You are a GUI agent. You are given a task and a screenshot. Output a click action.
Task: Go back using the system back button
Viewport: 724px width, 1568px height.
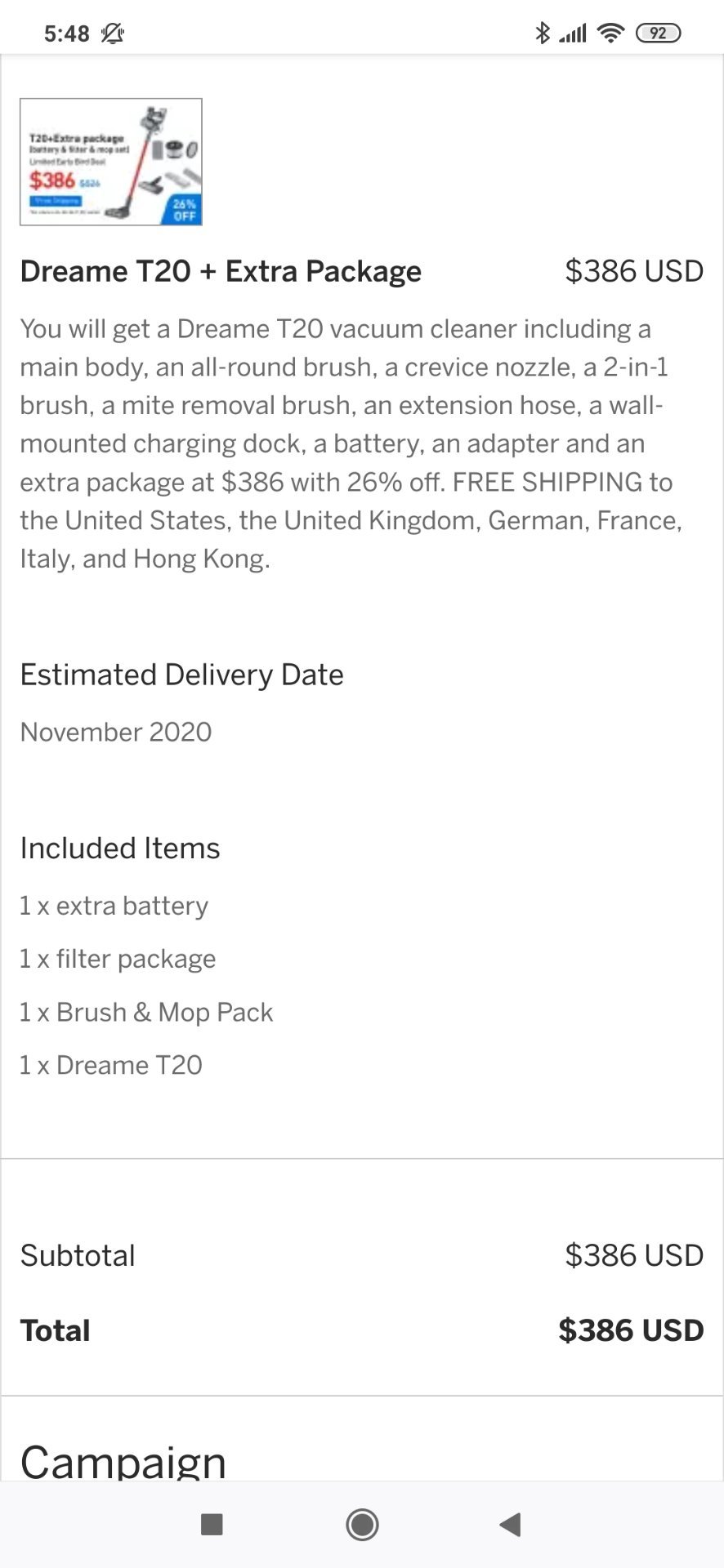510,1524
